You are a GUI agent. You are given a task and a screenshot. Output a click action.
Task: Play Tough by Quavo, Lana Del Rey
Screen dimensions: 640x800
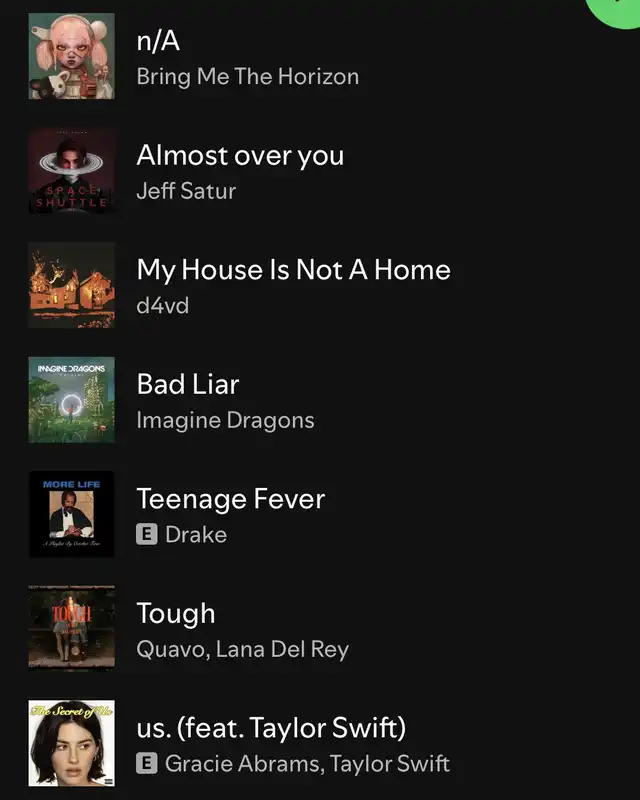click(x=242, y=629)
